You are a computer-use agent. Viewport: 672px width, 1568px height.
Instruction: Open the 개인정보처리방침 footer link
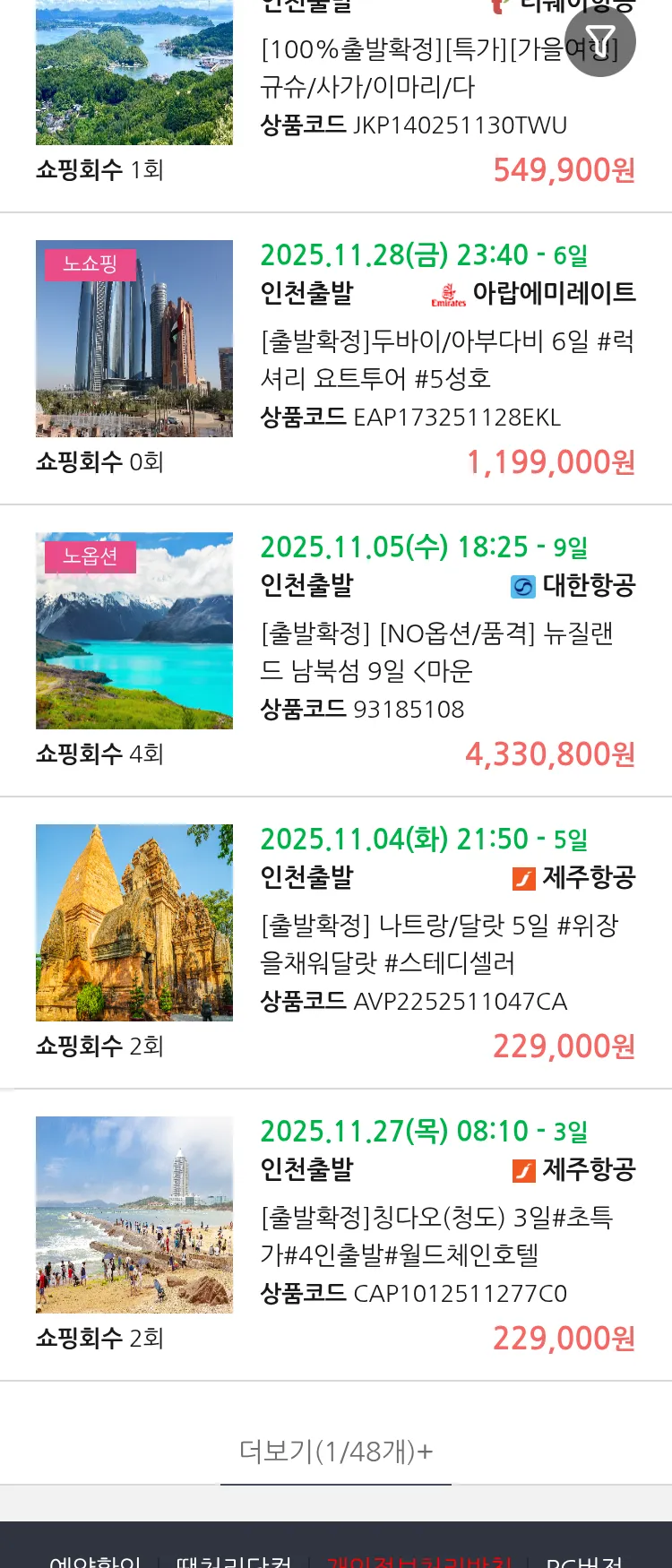419,1560
